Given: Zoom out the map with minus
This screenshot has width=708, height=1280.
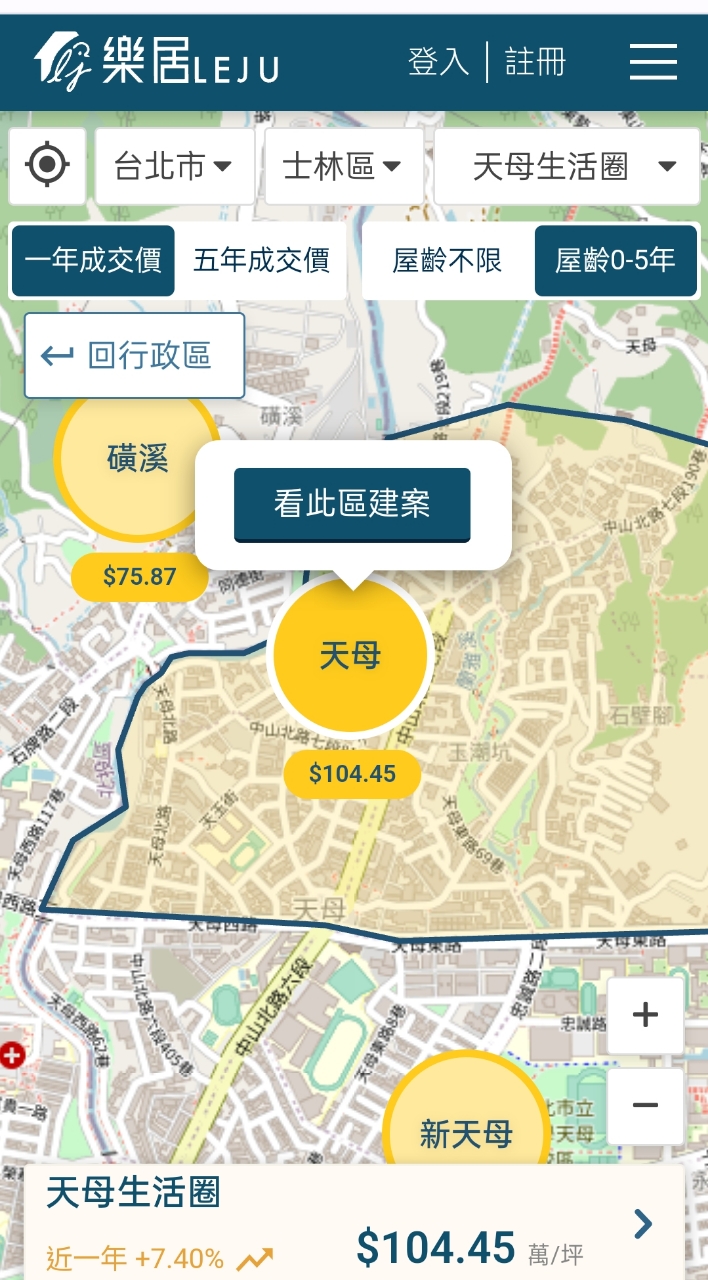Looking at the screenshot, I should (x=645, y=1105).
